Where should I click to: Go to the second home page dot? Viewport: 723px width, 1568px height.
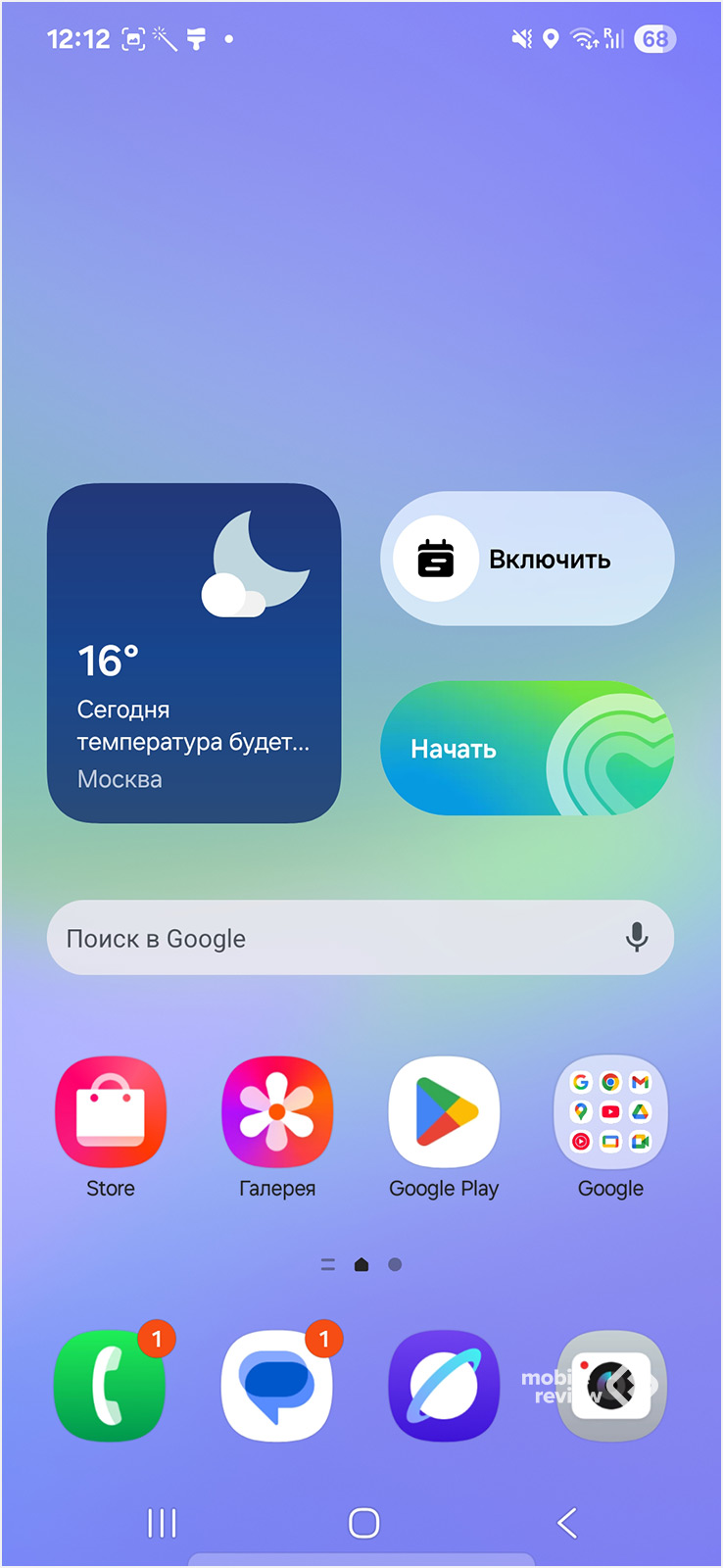tap(395, 1265)
